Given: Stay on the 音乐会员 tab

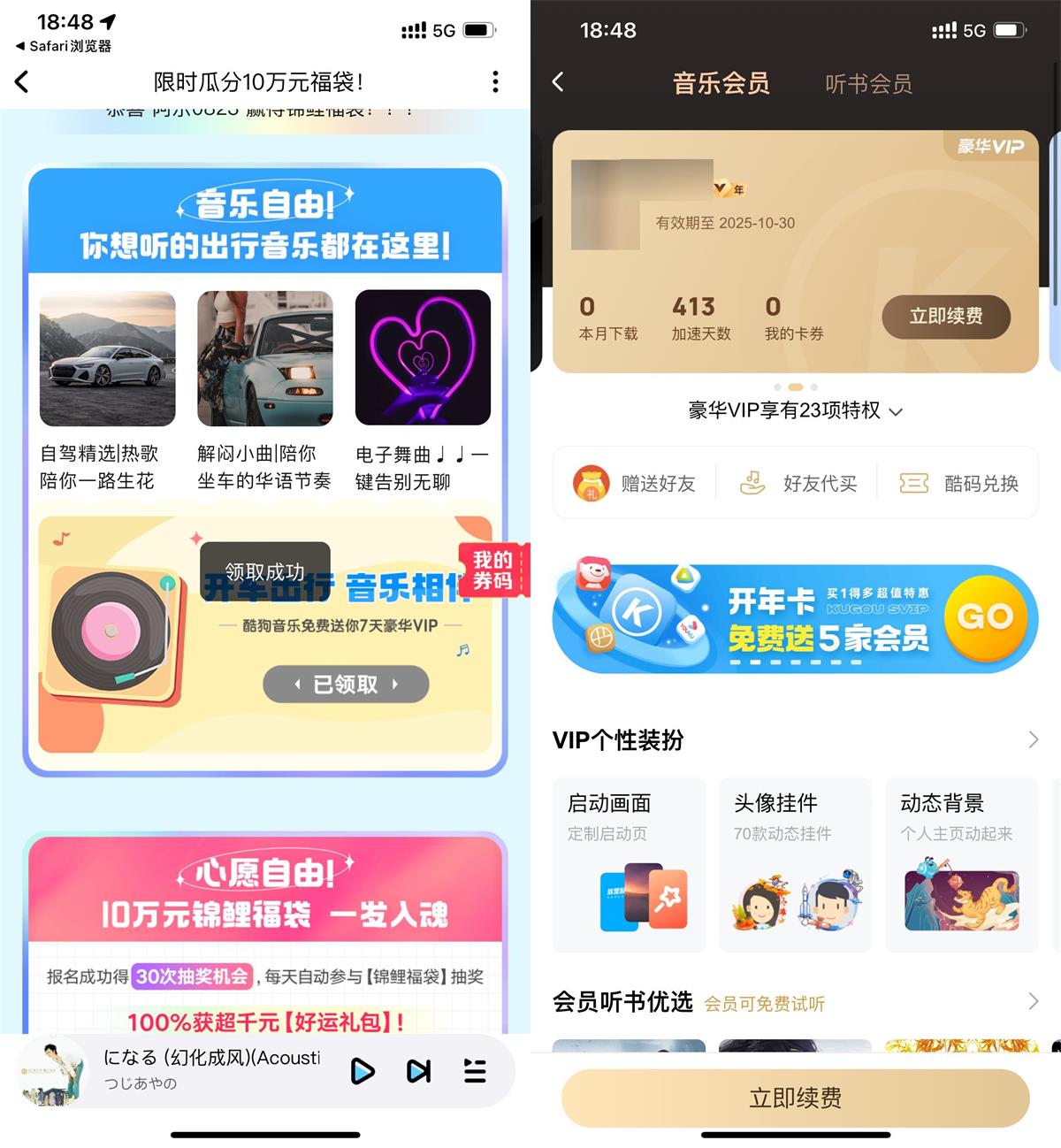Looking at the screenshot, I should pyautogui.click(x=721, y=83).
